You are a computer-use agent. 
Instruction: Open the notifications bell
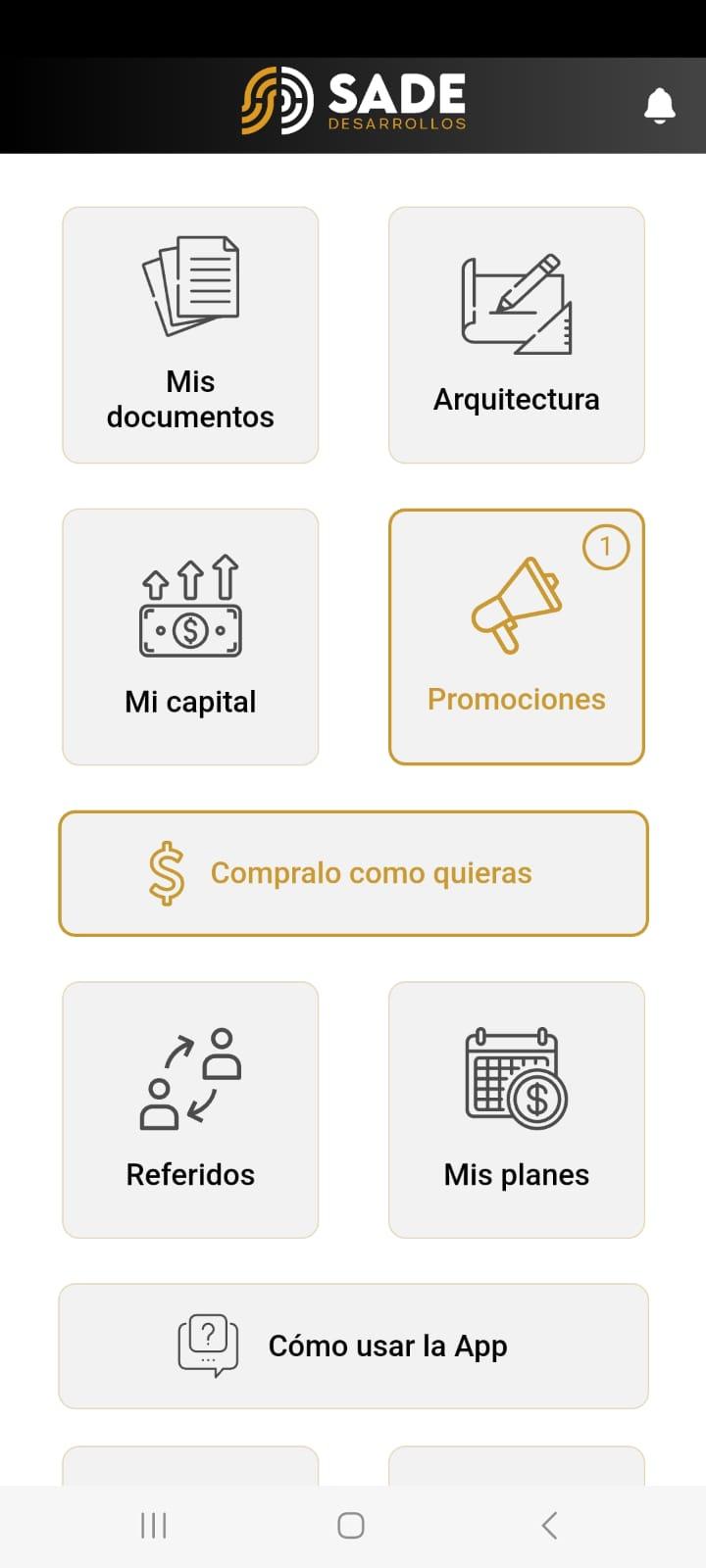coord(660,105)
